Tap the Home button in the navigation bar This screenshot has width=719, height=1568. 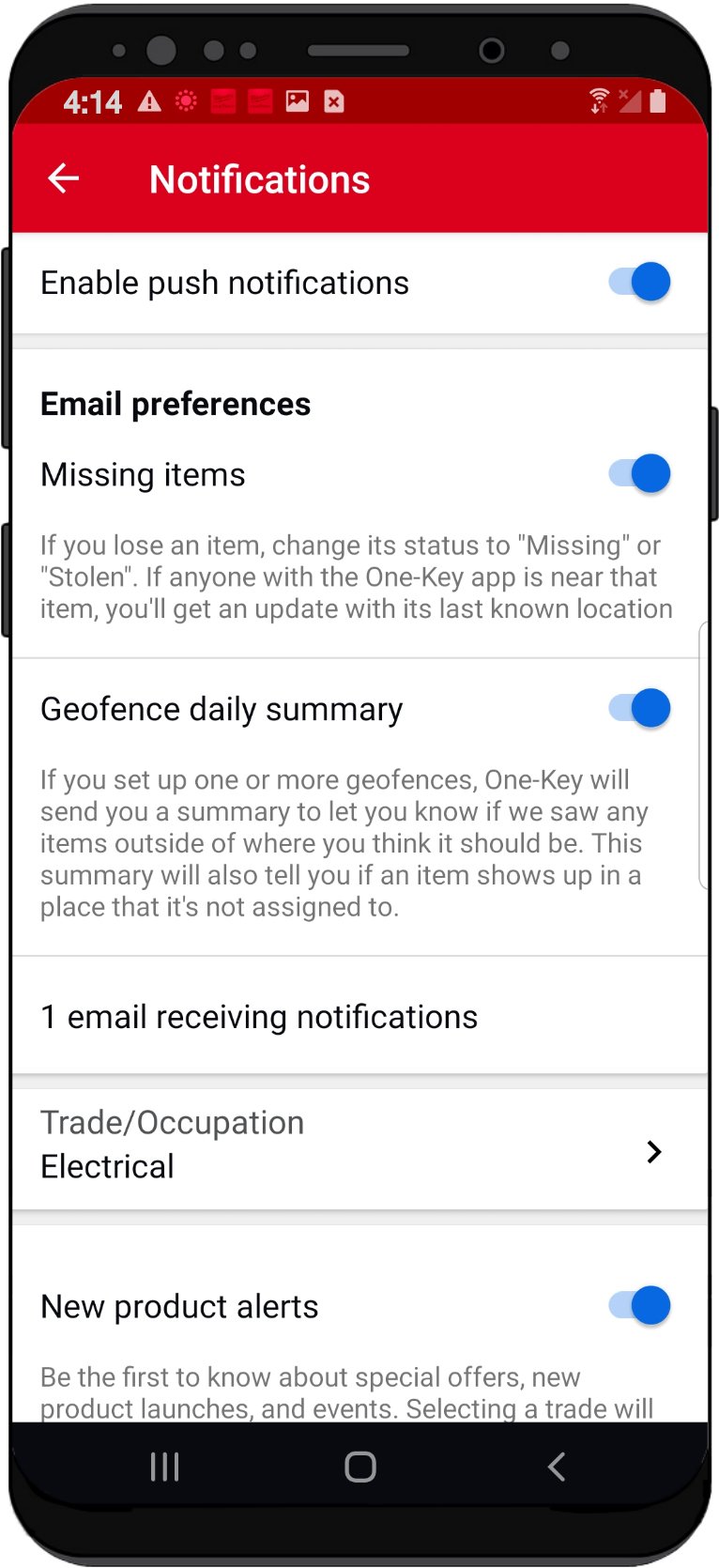tap(359, 1466)
